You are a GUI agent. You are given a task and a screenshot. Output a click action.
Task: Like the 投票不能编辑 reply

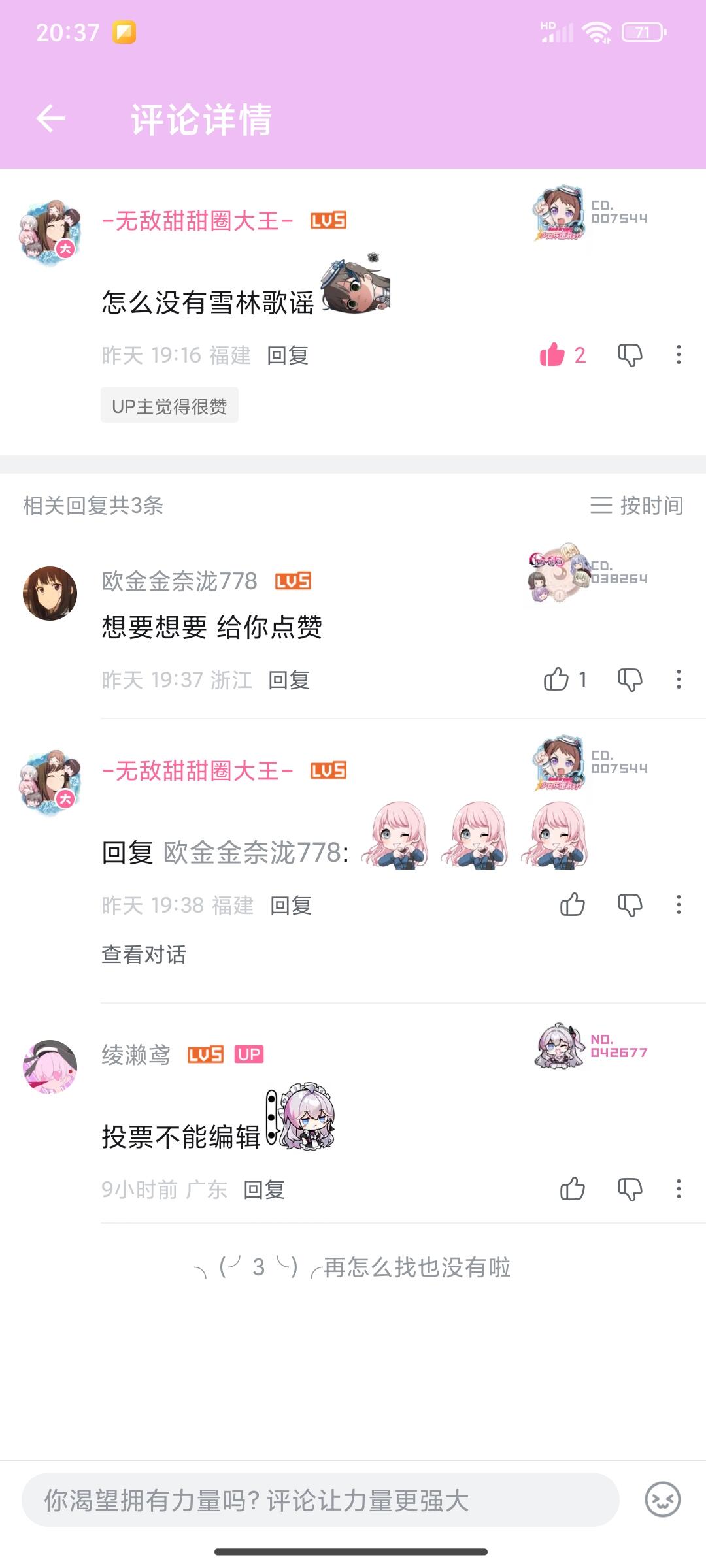[x=573, y=1189]
